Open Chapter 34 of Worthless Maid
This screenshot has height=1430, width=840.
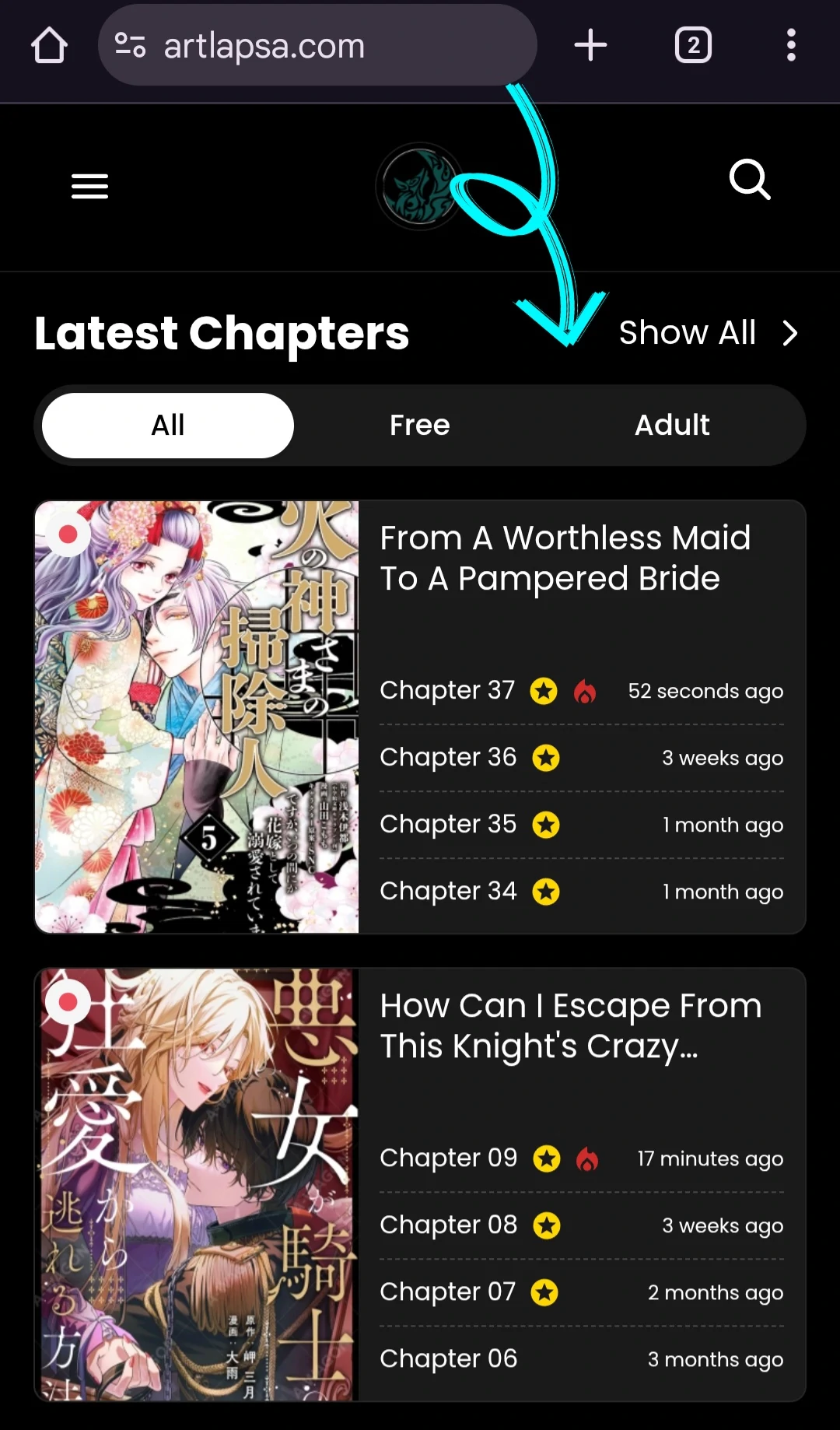point(448,891)
